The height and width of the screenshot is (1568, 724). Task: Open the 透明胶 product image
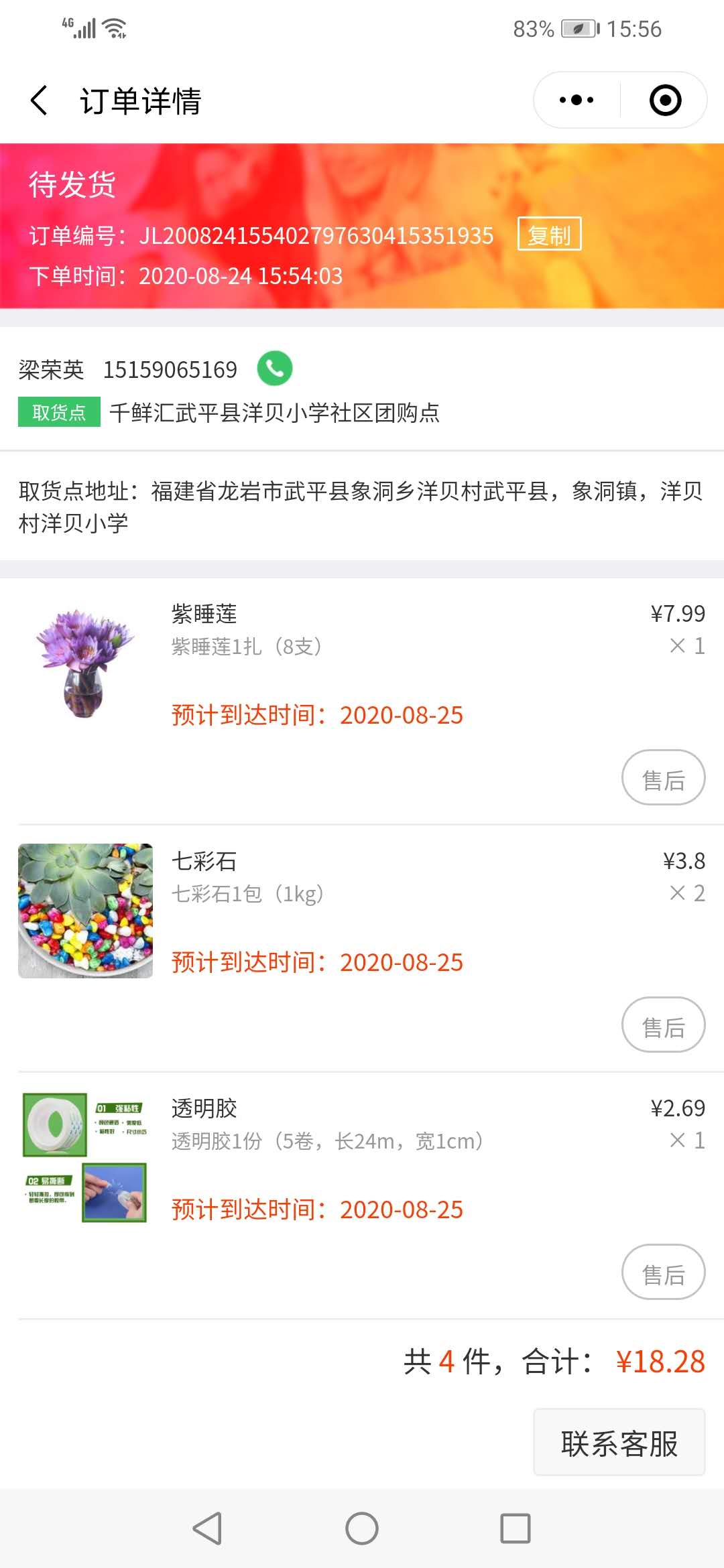85,1158
